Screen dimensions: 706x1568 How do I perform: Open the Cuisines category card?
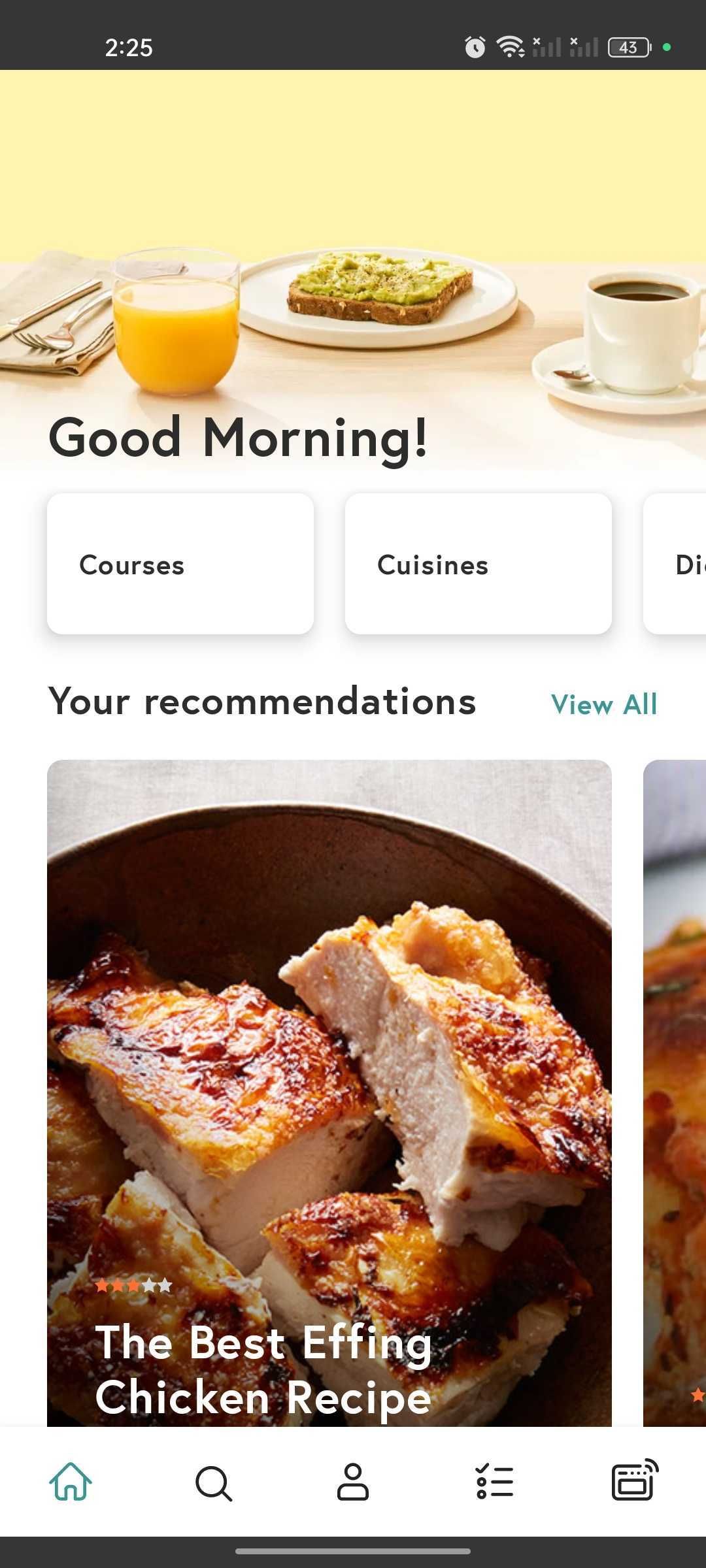click(478, 564)
